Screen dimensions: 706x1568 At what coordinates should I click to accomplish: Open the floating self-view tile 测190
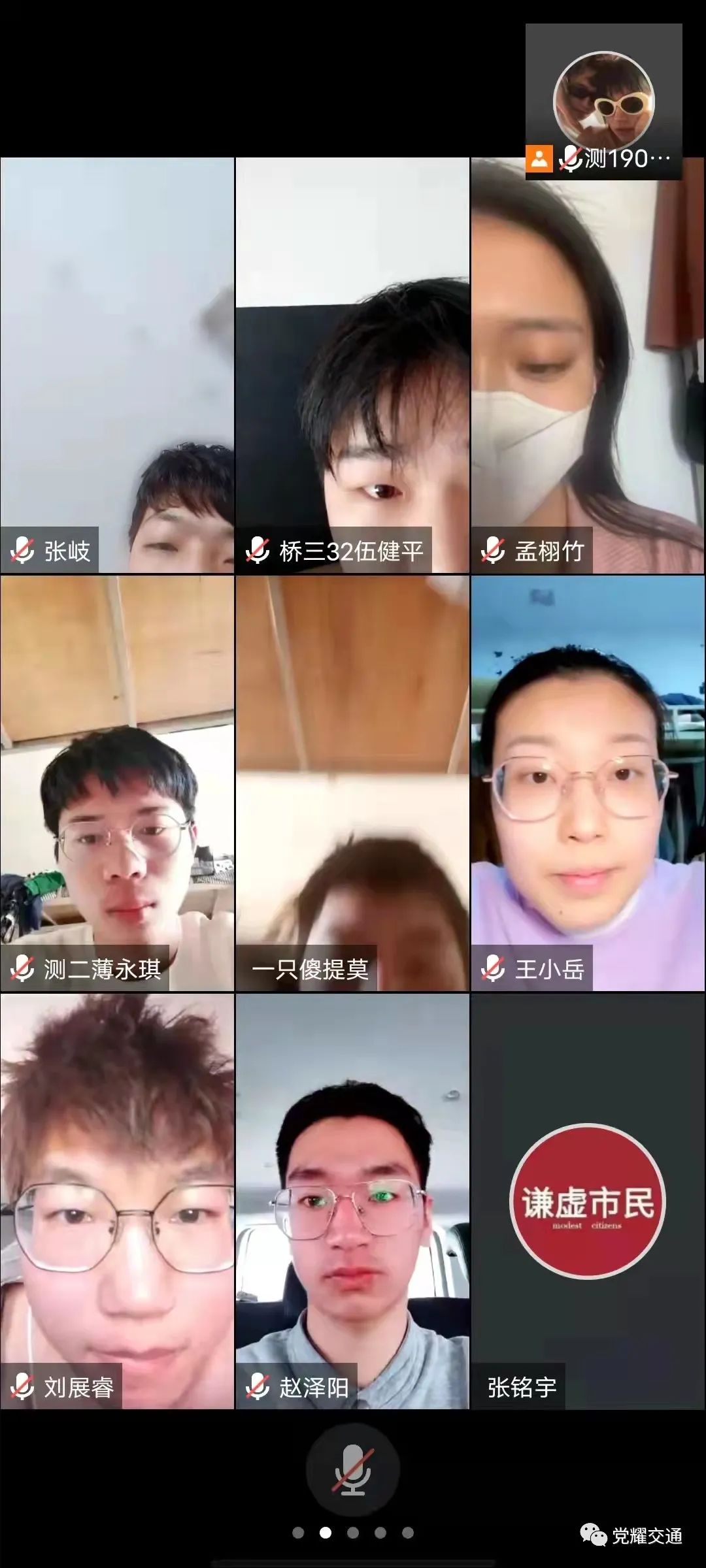tap(603, 101)
